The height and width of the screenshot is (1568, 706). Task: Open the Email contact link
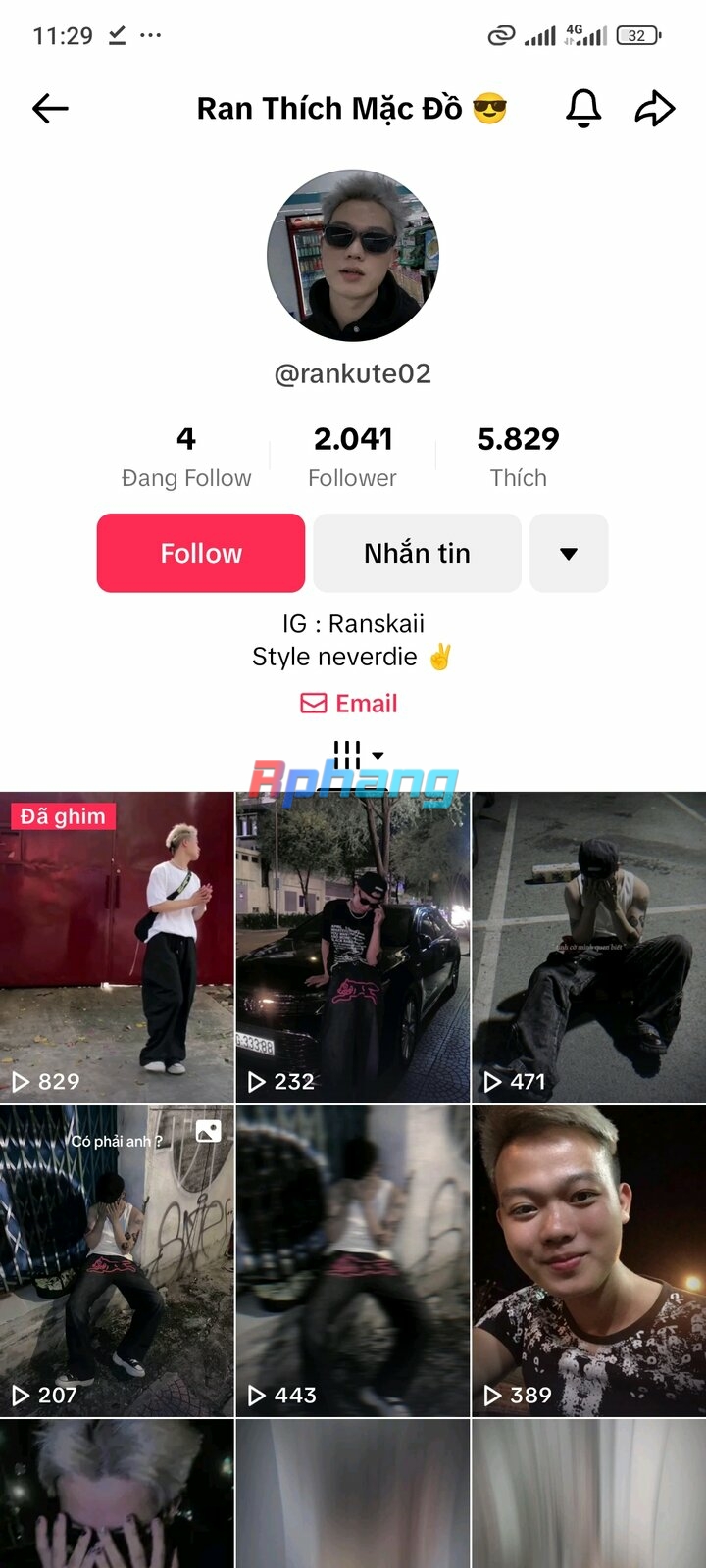(x=349, y=704)
